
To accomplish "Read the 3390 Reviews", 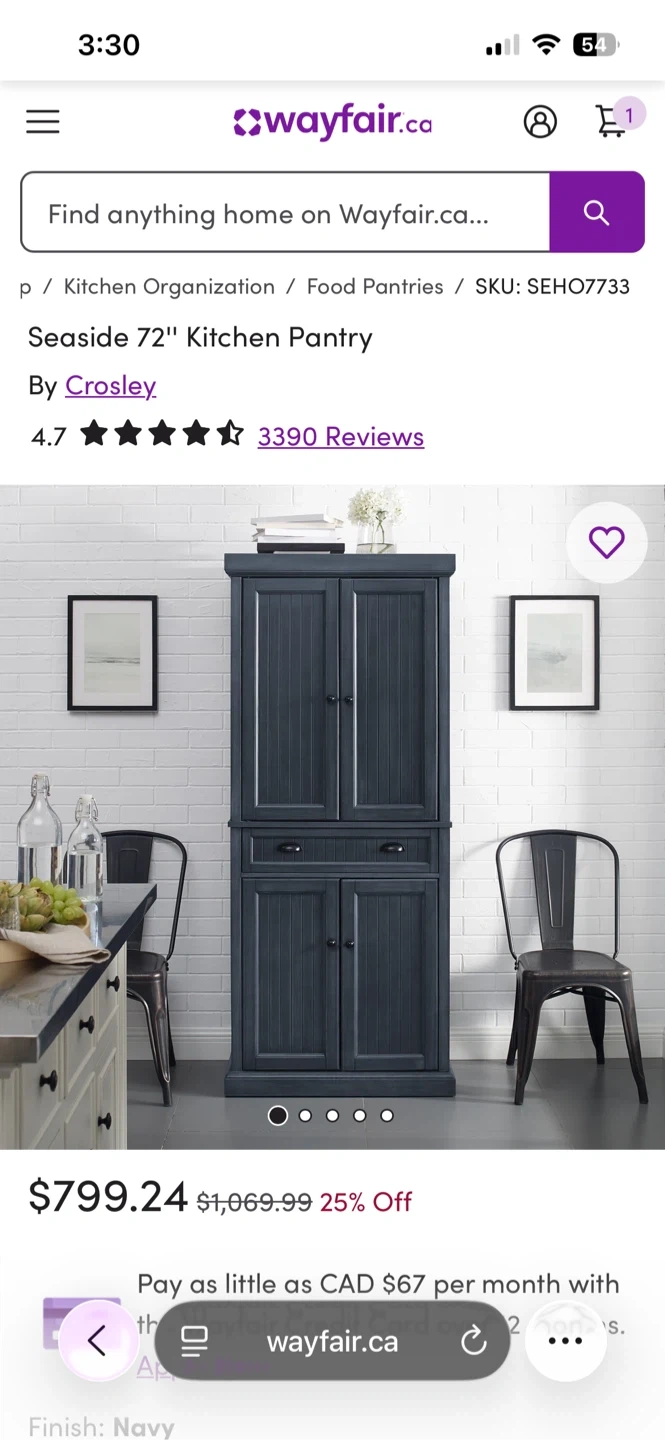I will (x=340, y=437).
